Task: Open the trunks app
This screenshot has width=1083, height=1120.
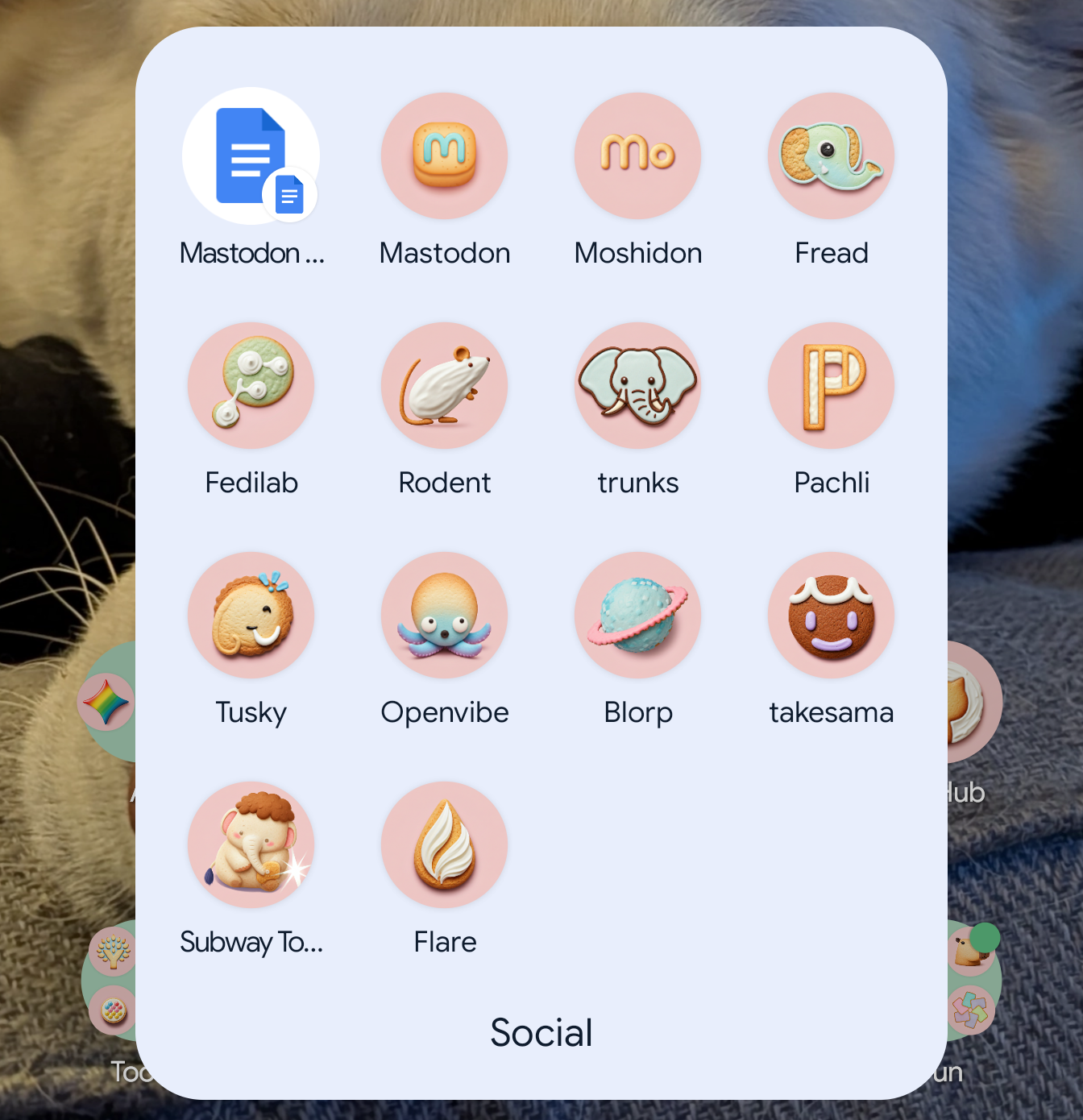Action: (637, 385)
